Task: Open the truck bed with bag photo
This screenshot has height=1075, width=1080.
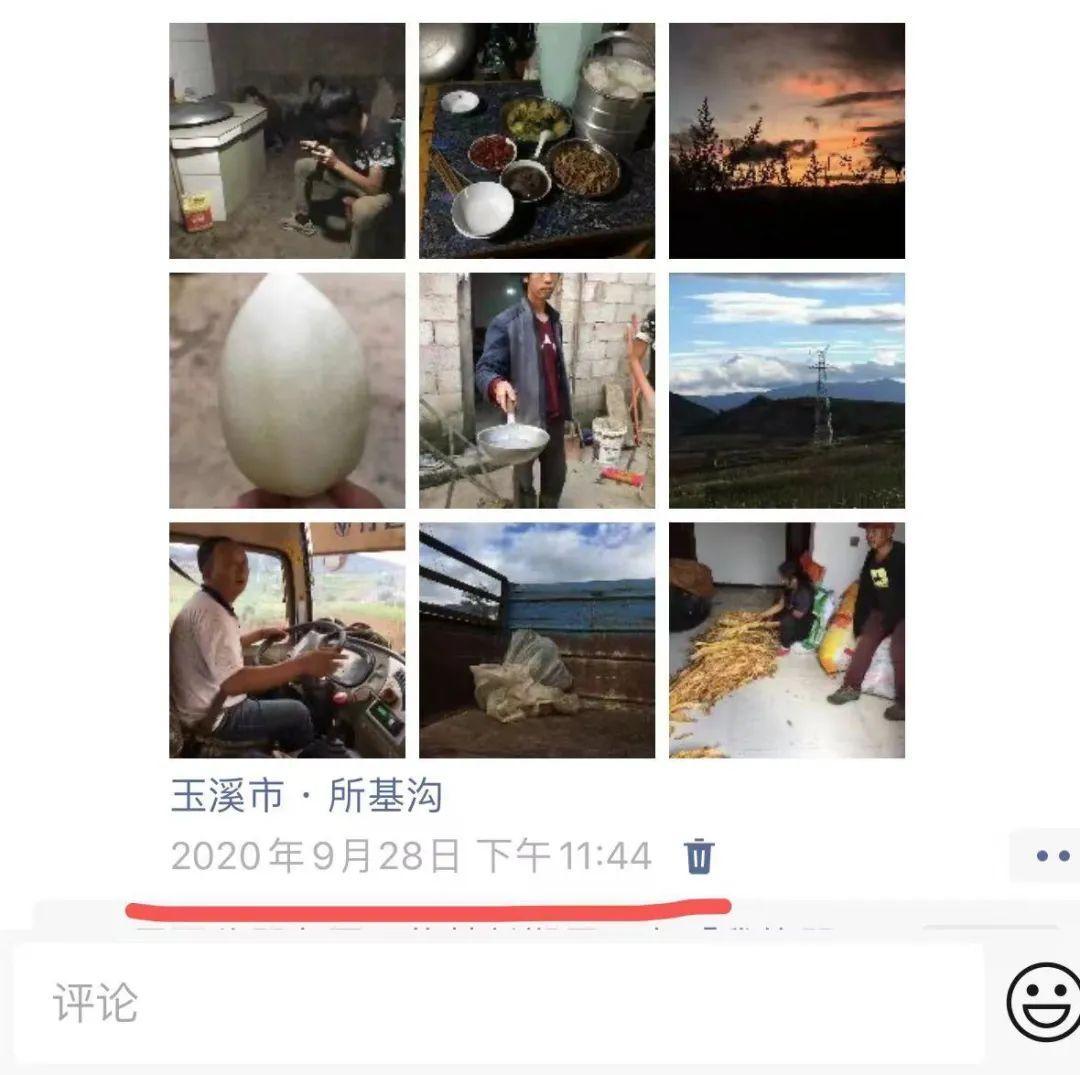Action: (x=537, y=640)
